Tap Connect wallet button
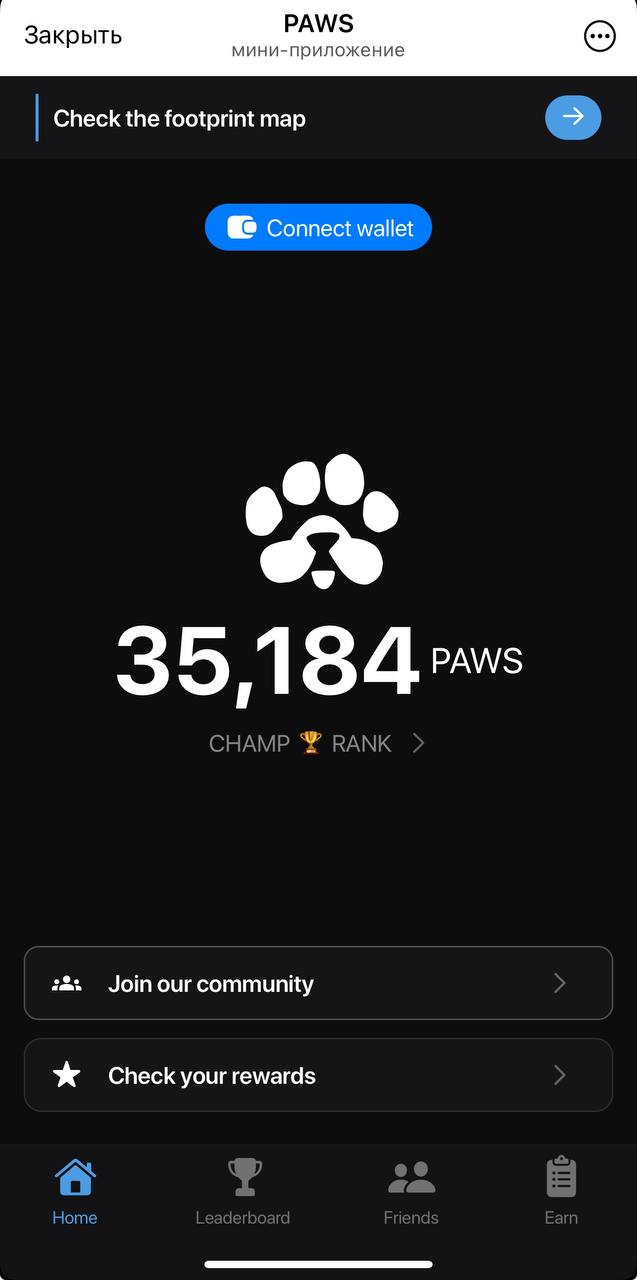The image size is (637, 1280). click(x=318, y=228)
